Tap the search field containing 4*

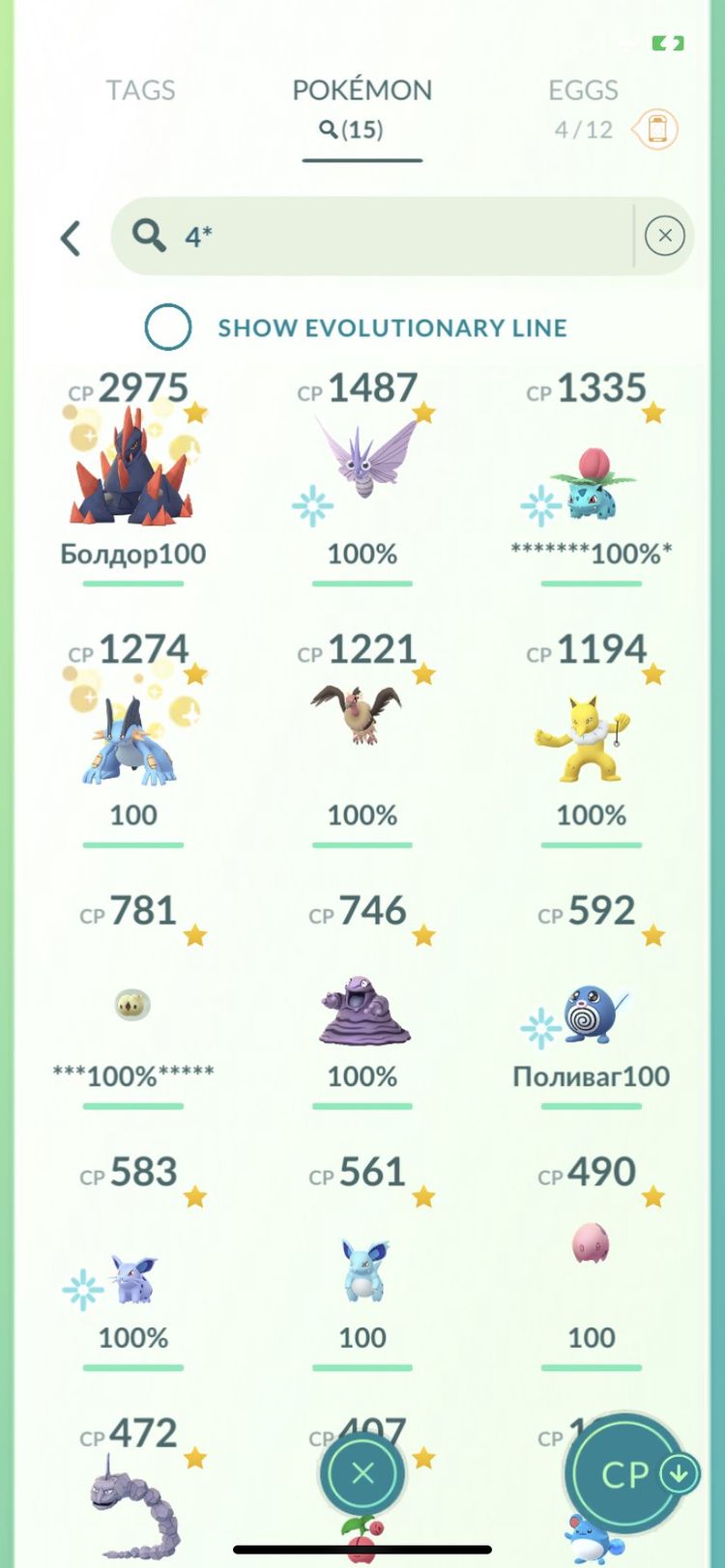(387, 236)
